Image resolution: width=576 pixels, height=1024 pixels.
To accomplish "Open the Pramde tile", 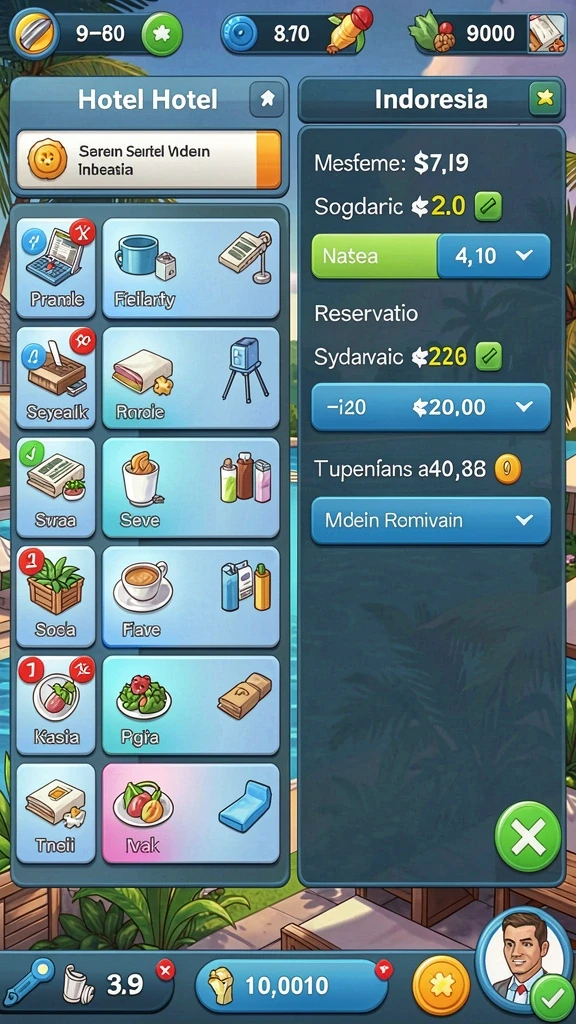I will pos(56,268).
